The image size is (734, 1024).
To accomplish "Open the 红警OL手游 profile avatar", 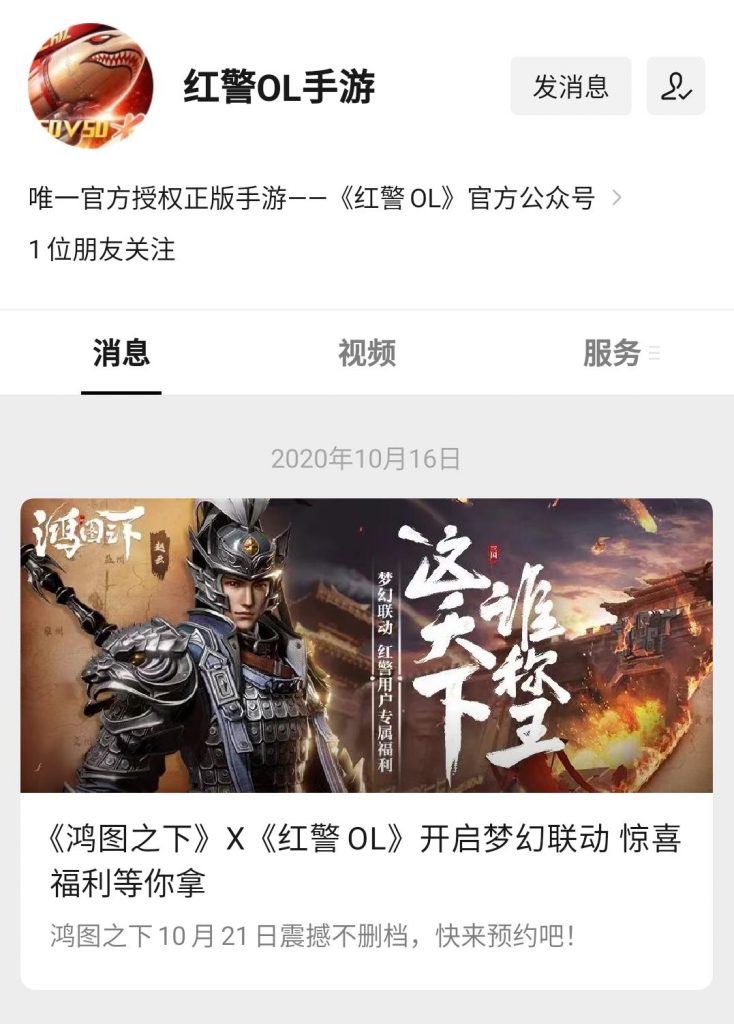I will pyautogui.click(x=91, y=86).
